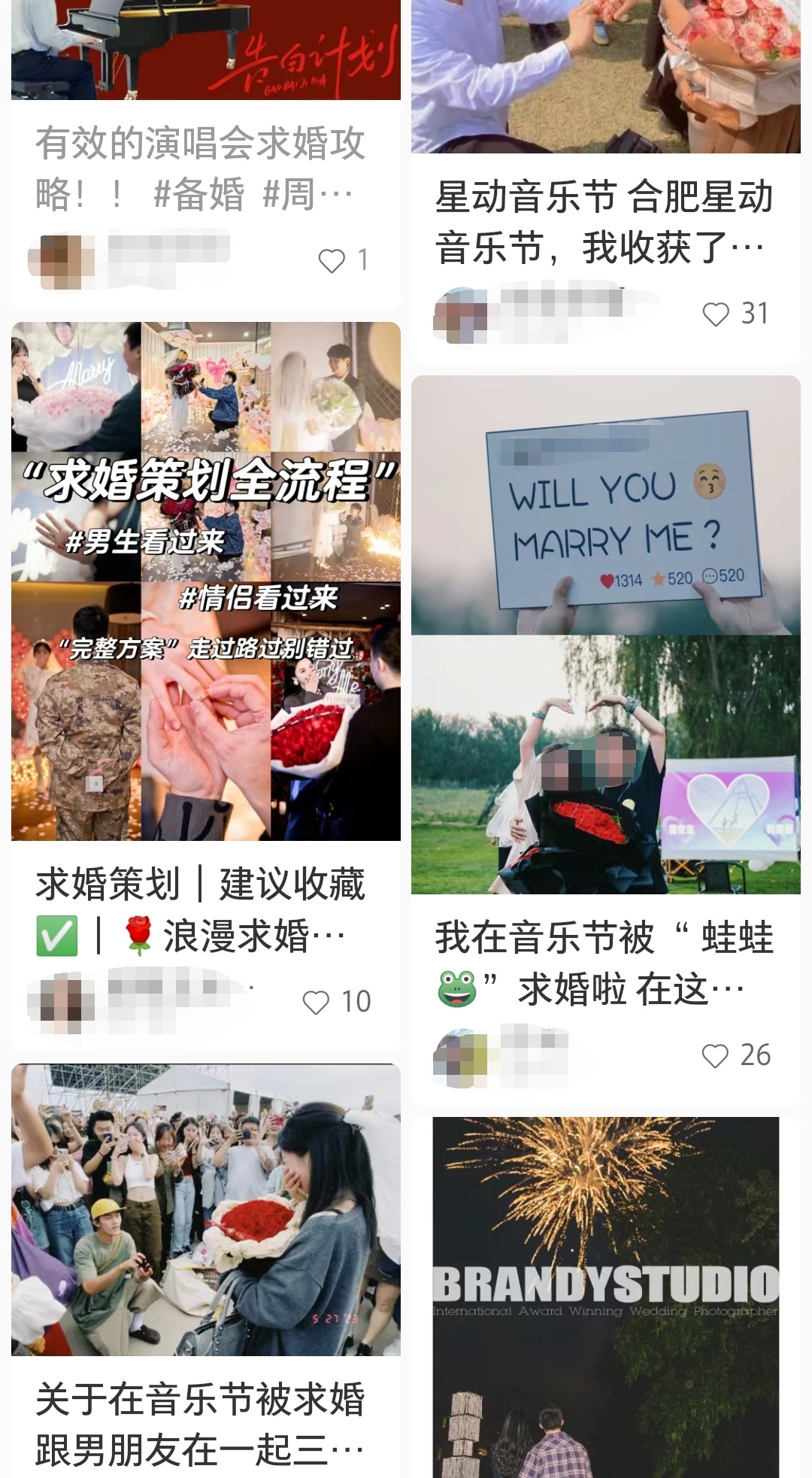View author profile of 星动音乐节 post
Viewport: 812px width, 1478px height.
click(462, 314)
